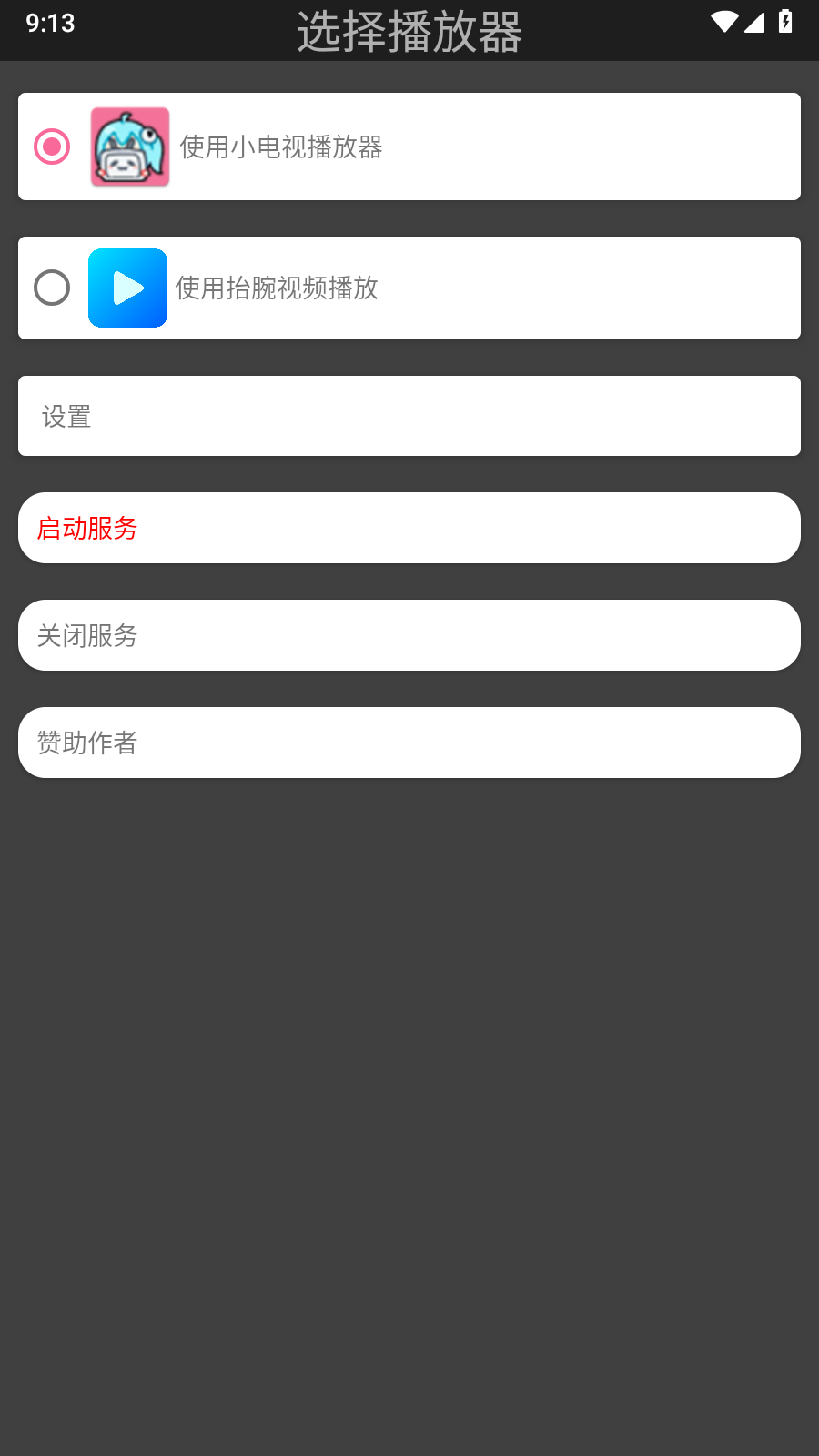Click the pink TV mascot logo
This screenshot has height=1456, width=819.
[x=129, y=147]
